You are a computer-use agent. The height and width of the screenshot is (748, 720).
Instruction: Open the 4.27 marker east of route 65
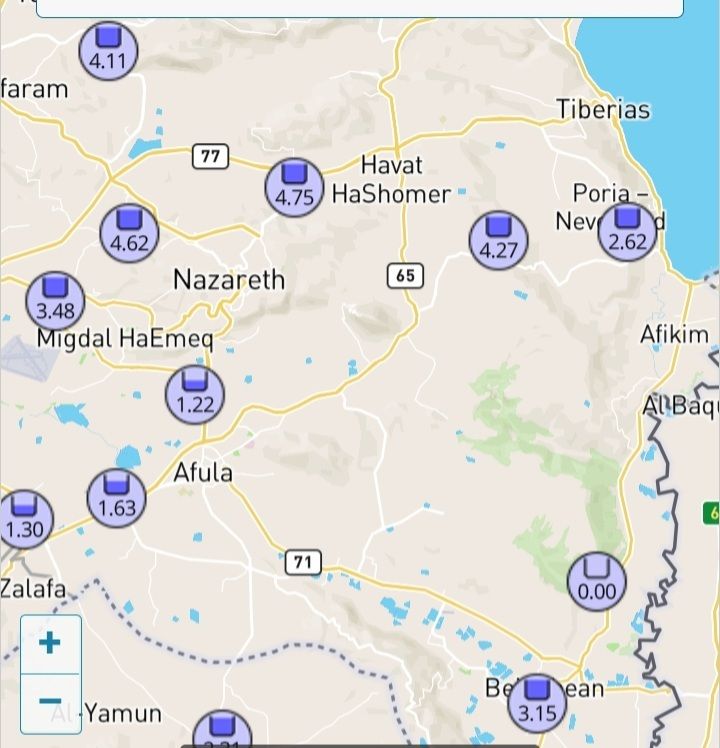point(498,240)
